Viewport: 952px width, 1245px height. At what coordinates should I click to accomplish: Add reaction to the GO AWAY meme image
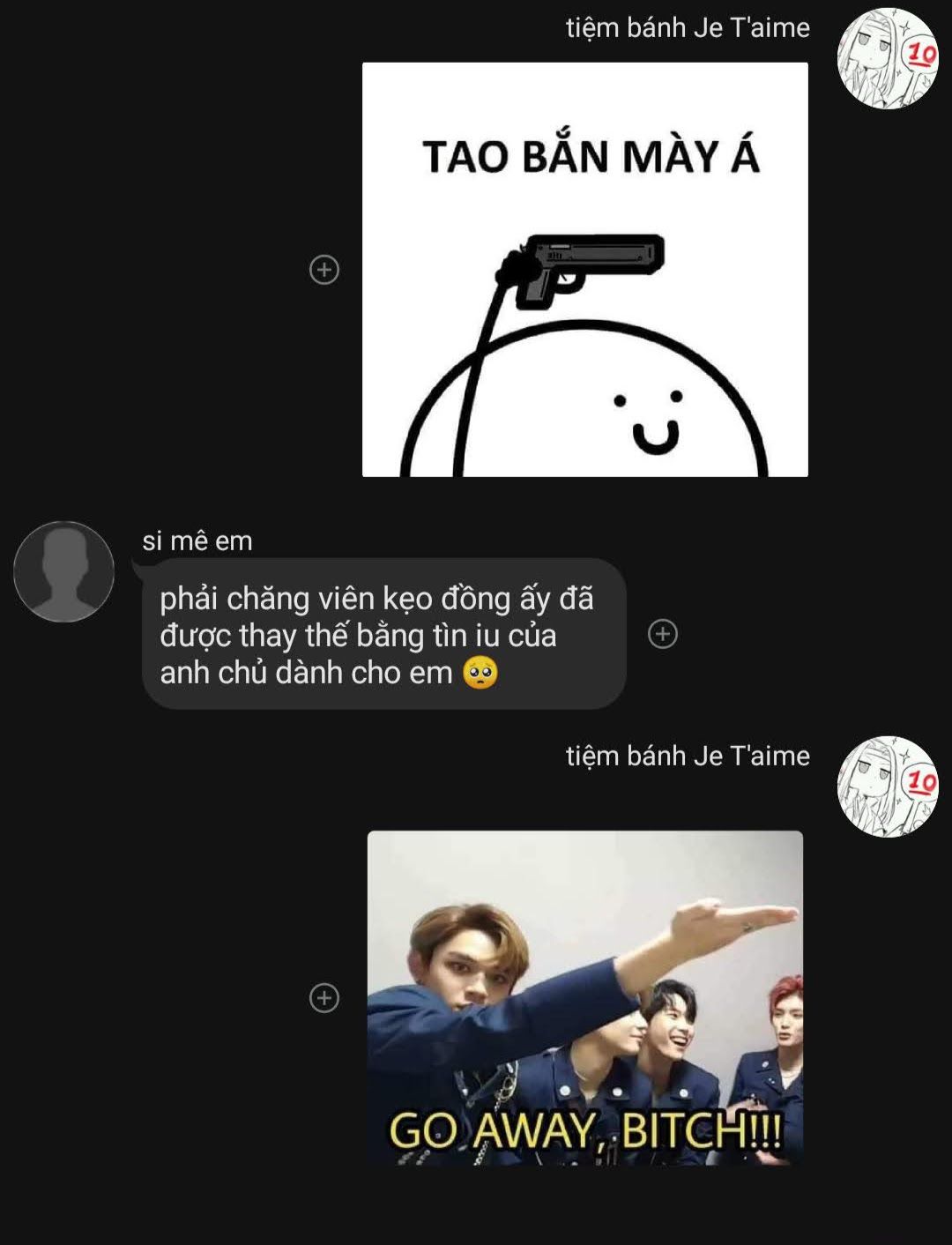pos(324,998)
